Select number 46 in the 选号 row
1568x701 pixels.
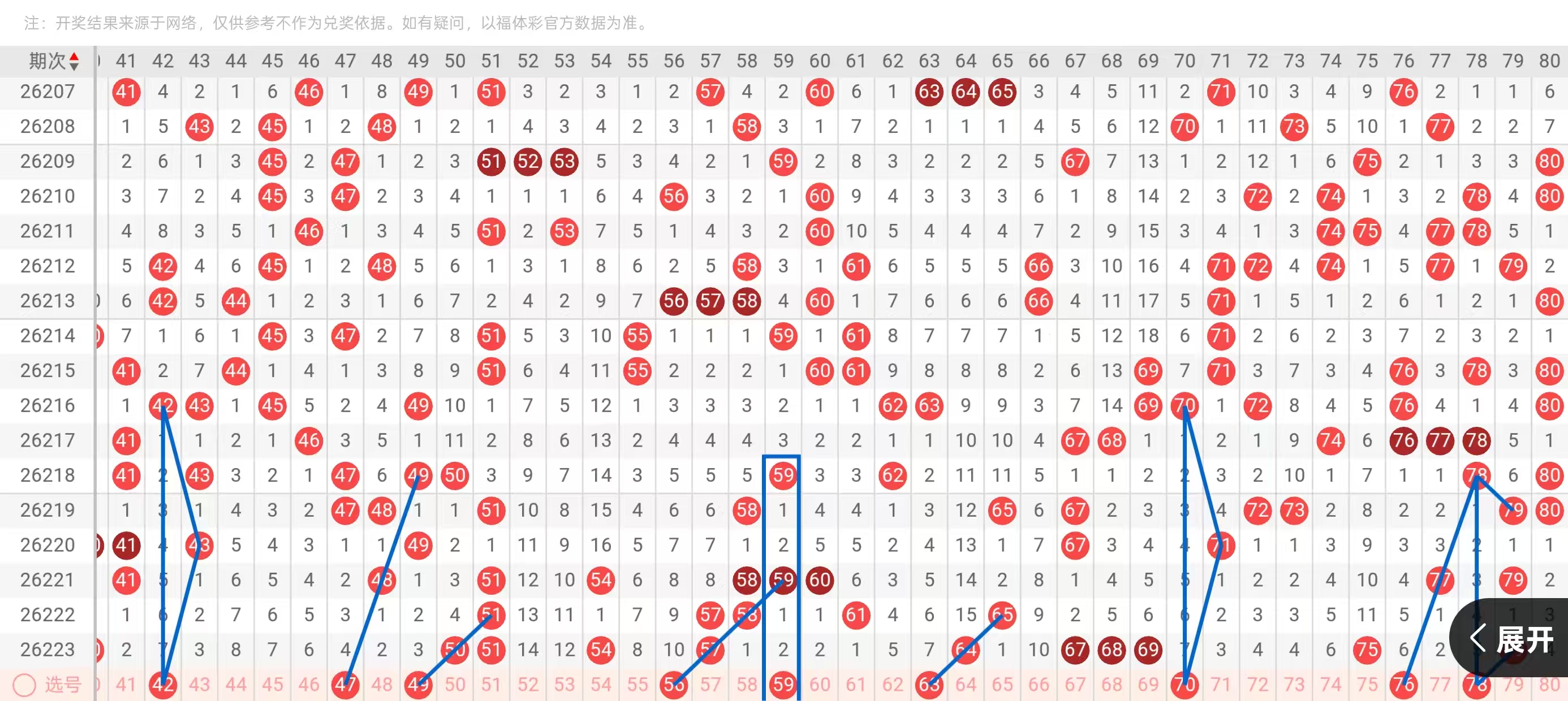[x=309, y=685]
